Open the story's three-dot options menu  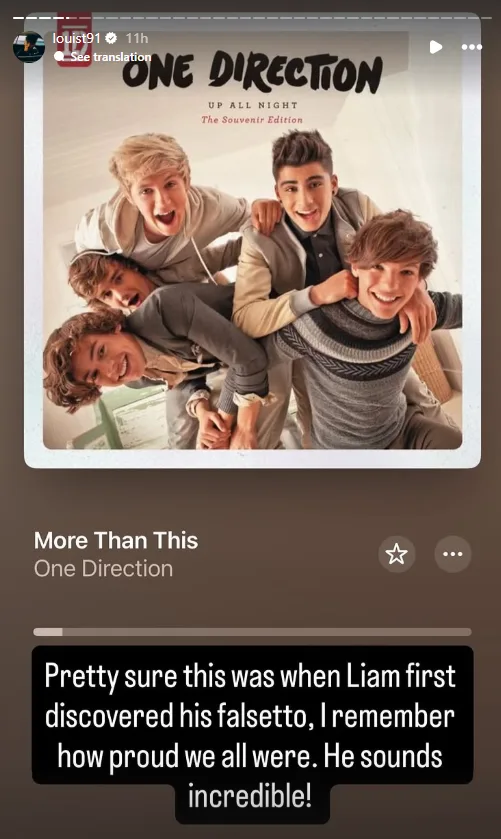pos(472,47)
